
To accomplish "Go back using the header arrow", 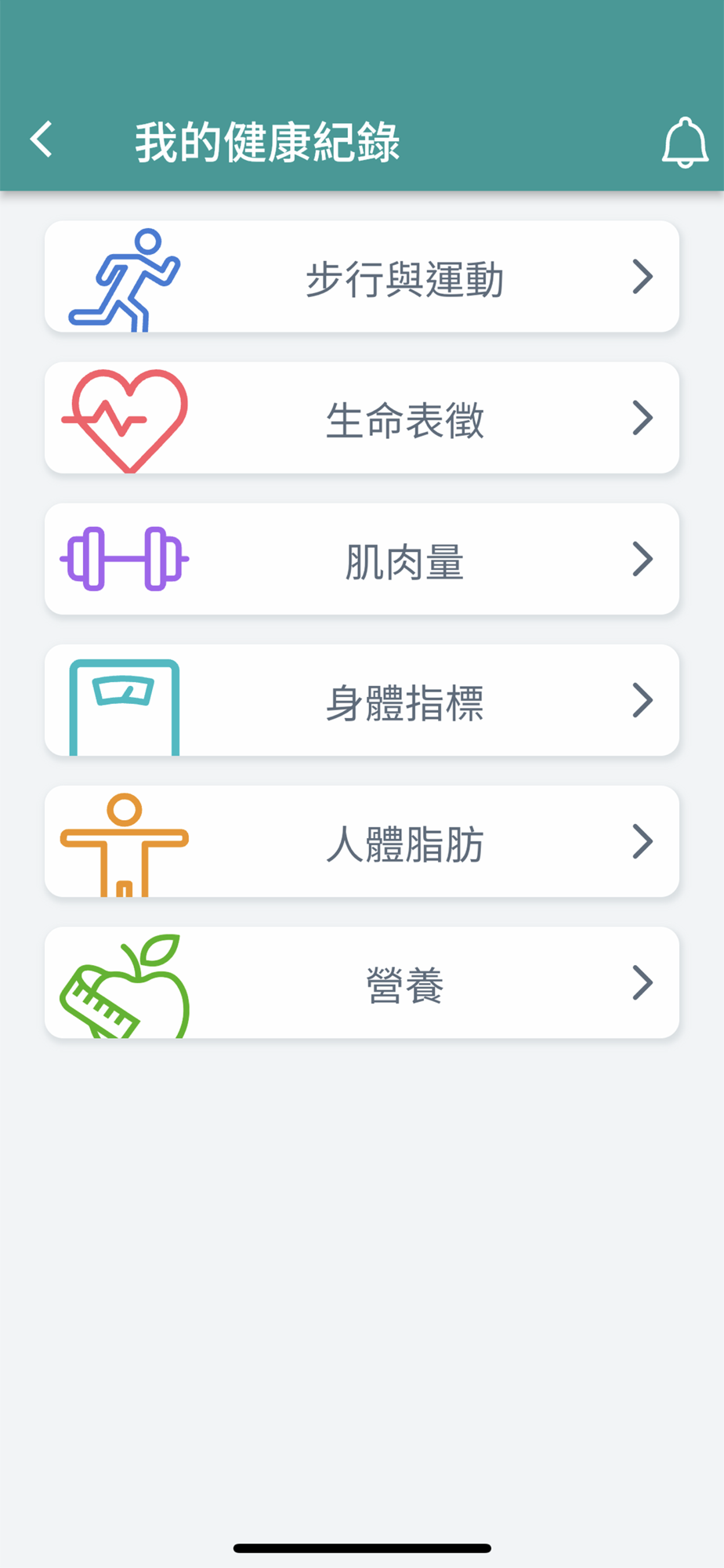I will 42,140.
